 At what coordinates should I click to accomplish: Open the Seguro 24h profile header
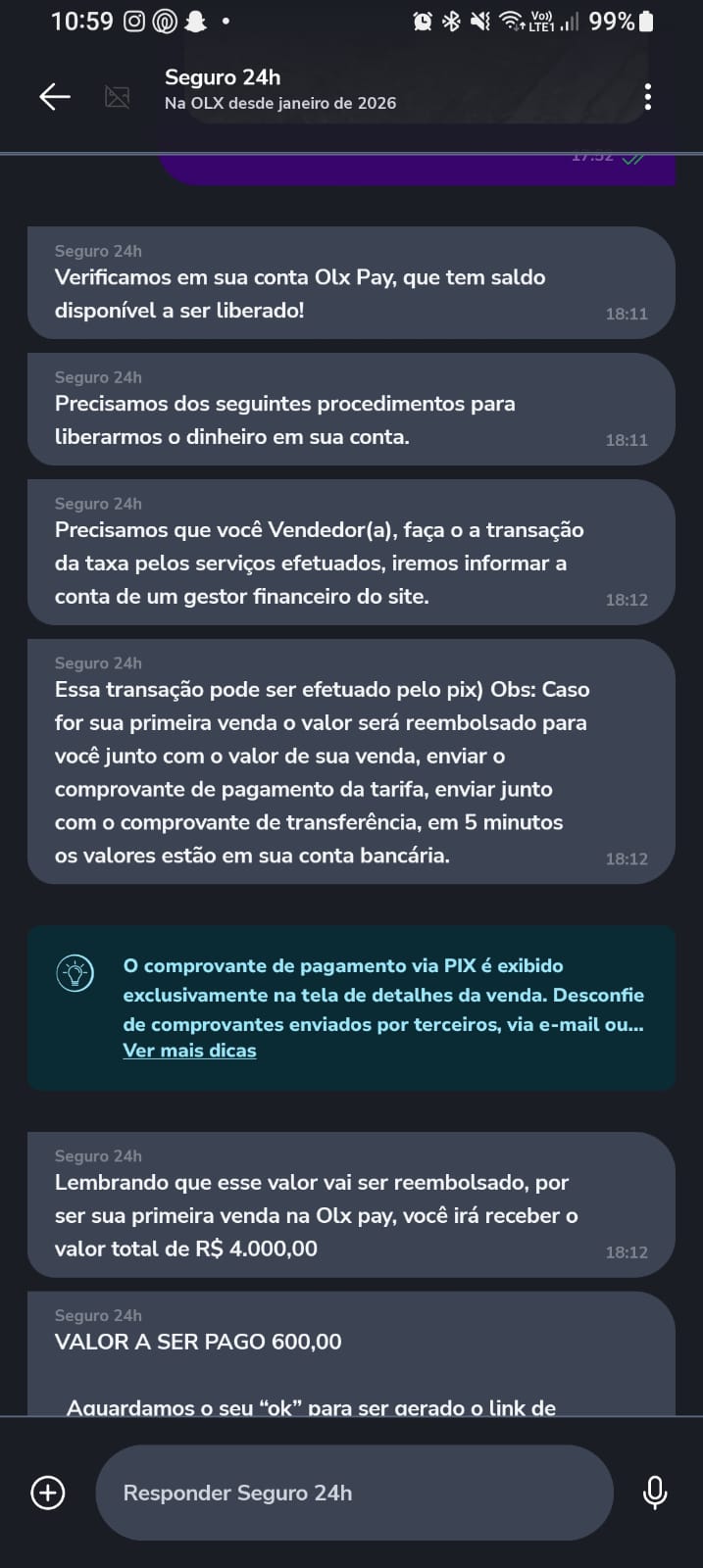coord(279,89)
